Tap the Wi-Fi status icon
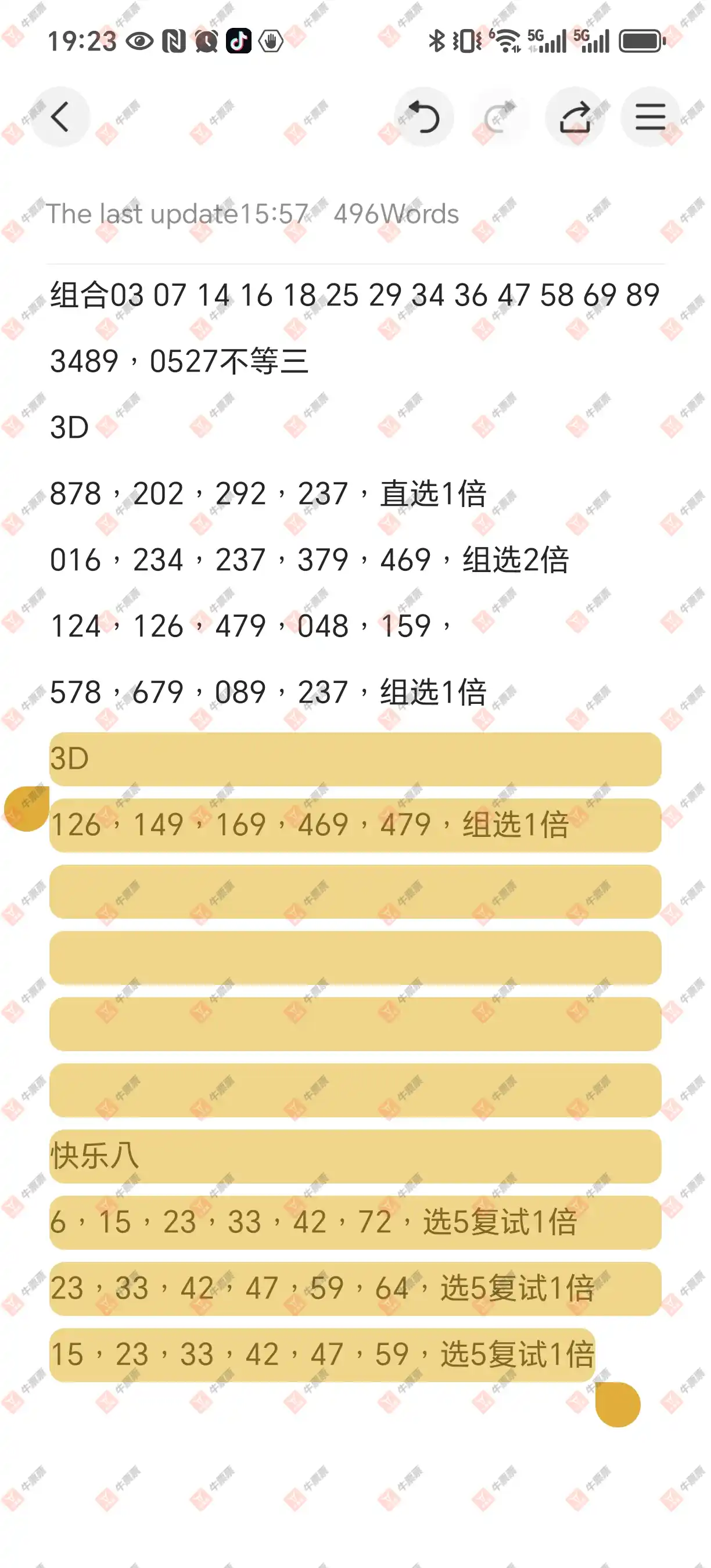This screenshot has width=711, height=1568. pyautogui.click(x=507, y=41)
